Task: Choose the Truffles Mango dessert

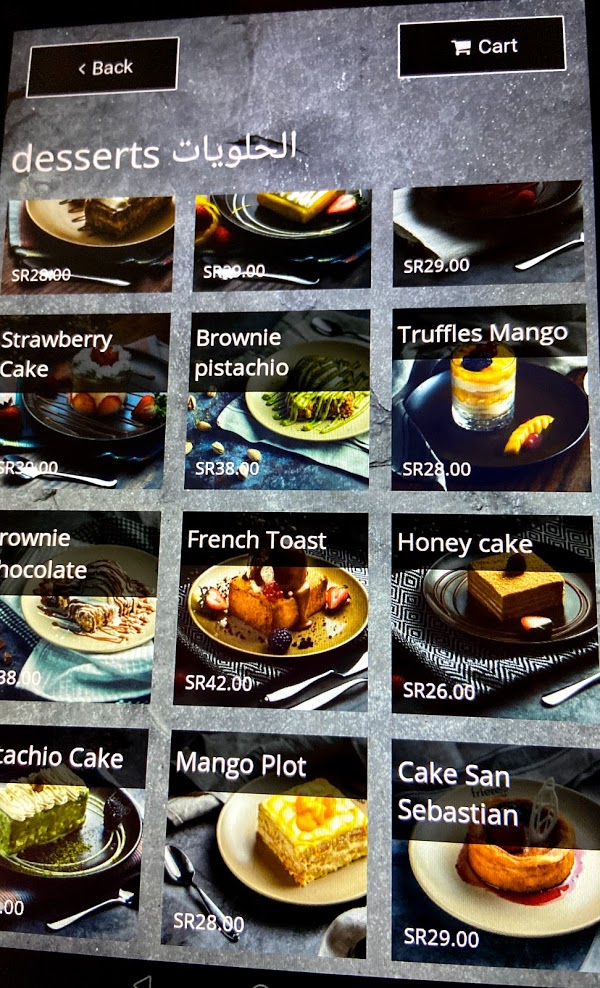Action: point(488,400)
